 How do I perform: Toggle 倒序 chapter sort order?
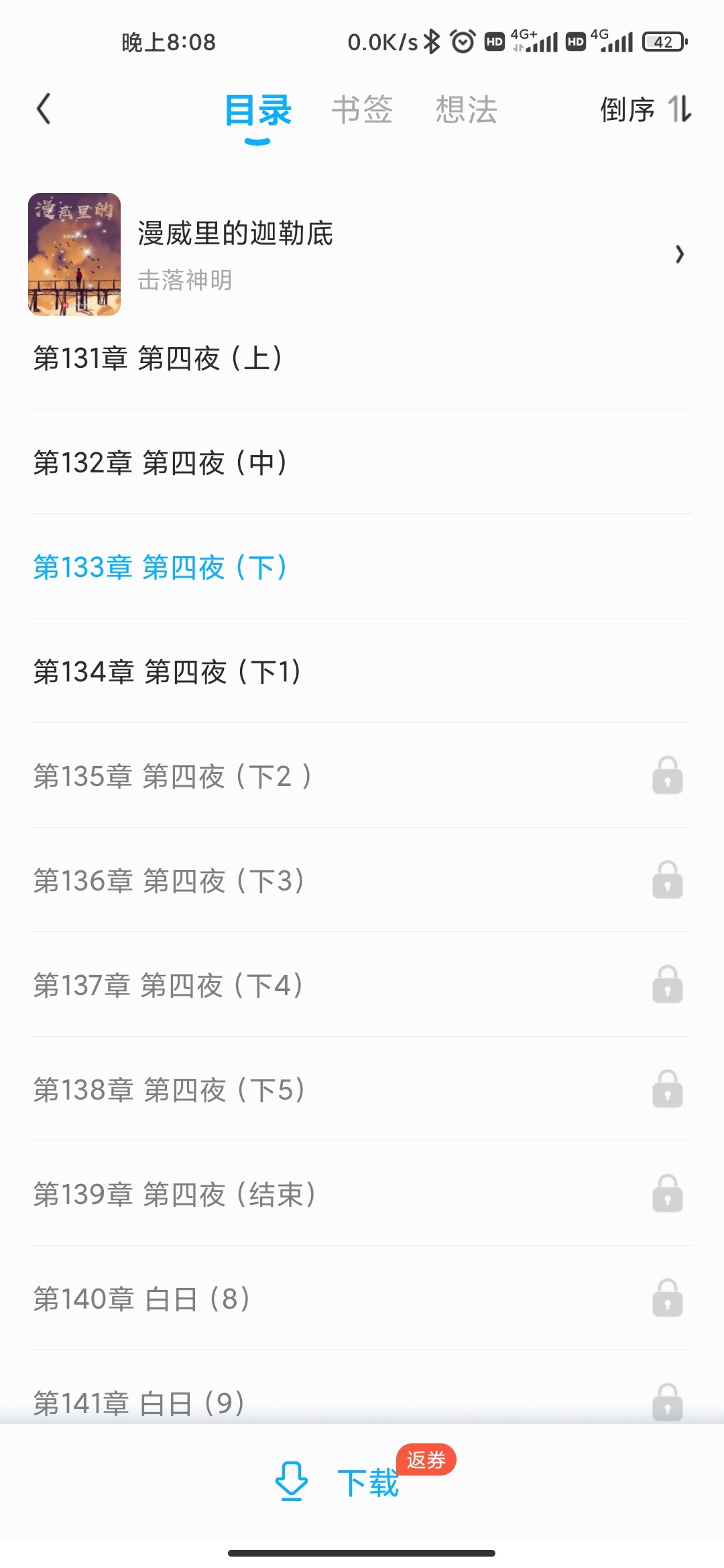tap(645, 109)
